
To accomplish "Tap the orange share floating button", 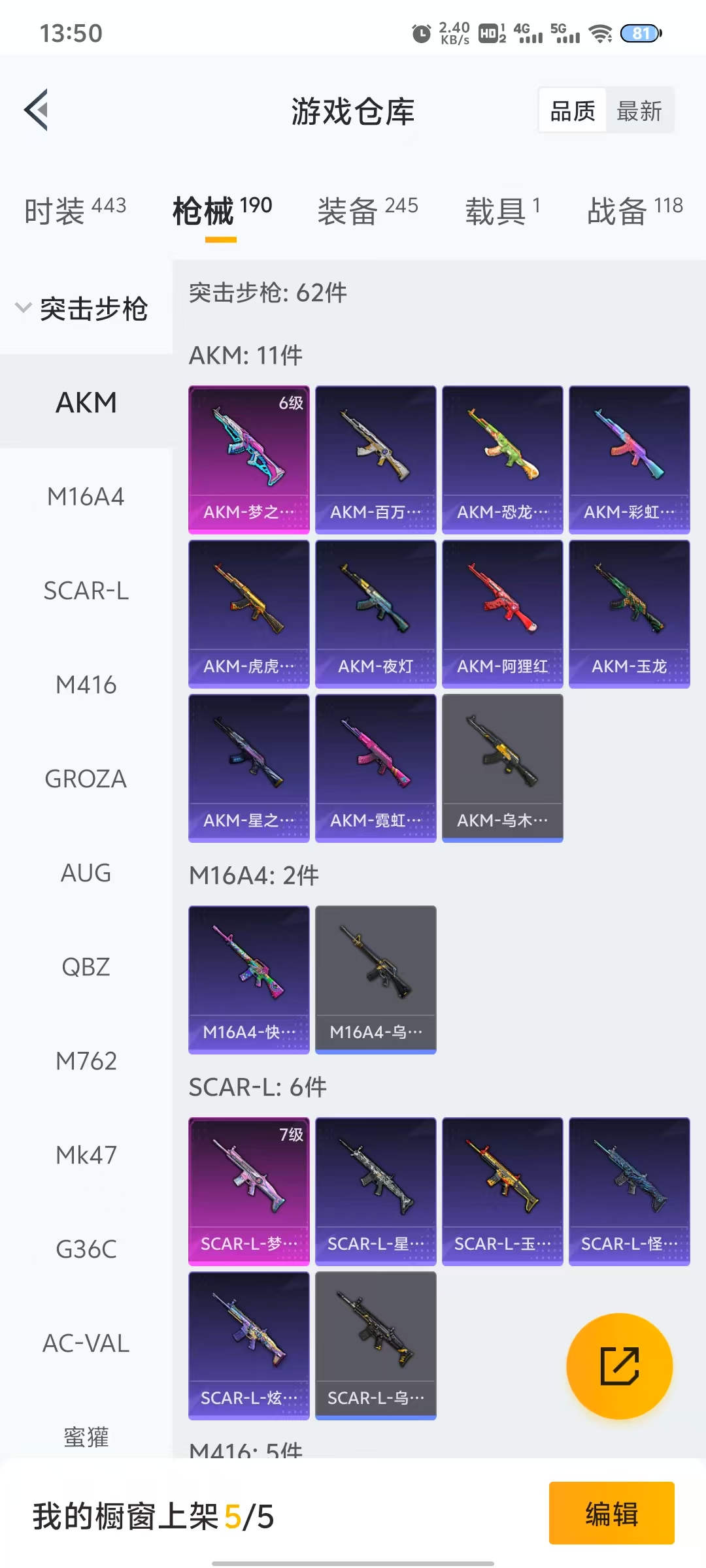I will (619, 1366).
